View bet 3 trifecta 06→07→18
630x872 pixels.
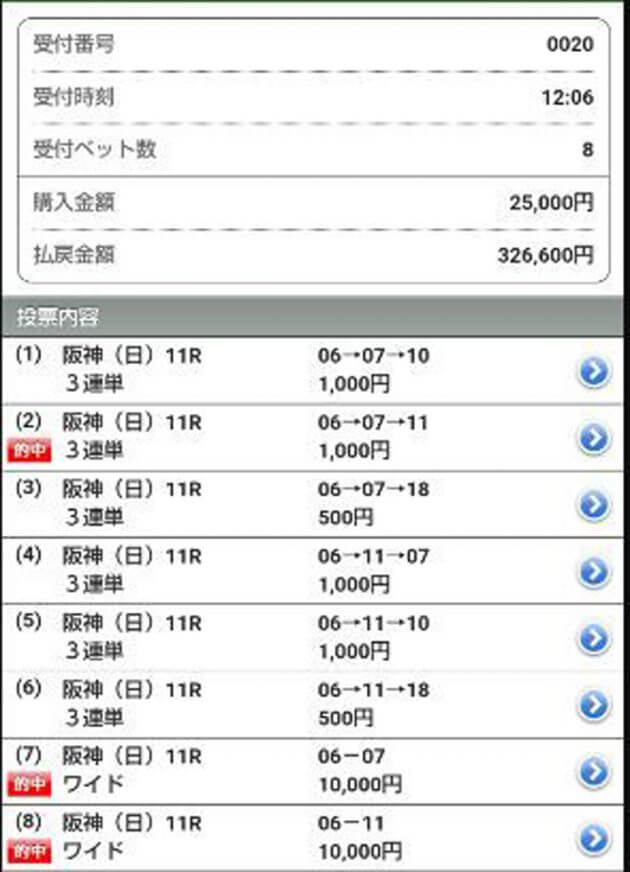click(x=594, y=505)
